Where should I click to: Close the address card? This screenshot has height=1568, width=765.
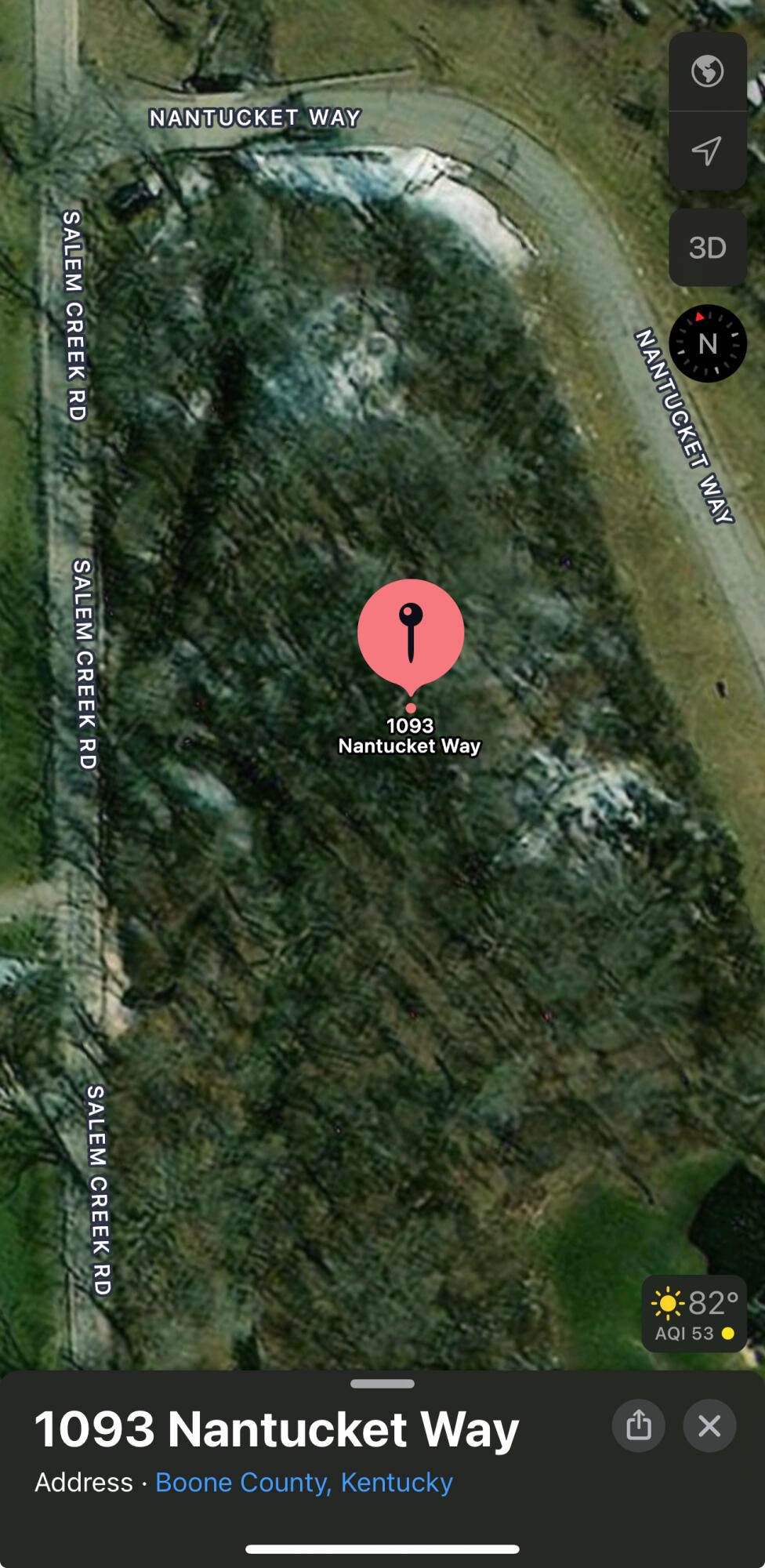[709, 1425]
